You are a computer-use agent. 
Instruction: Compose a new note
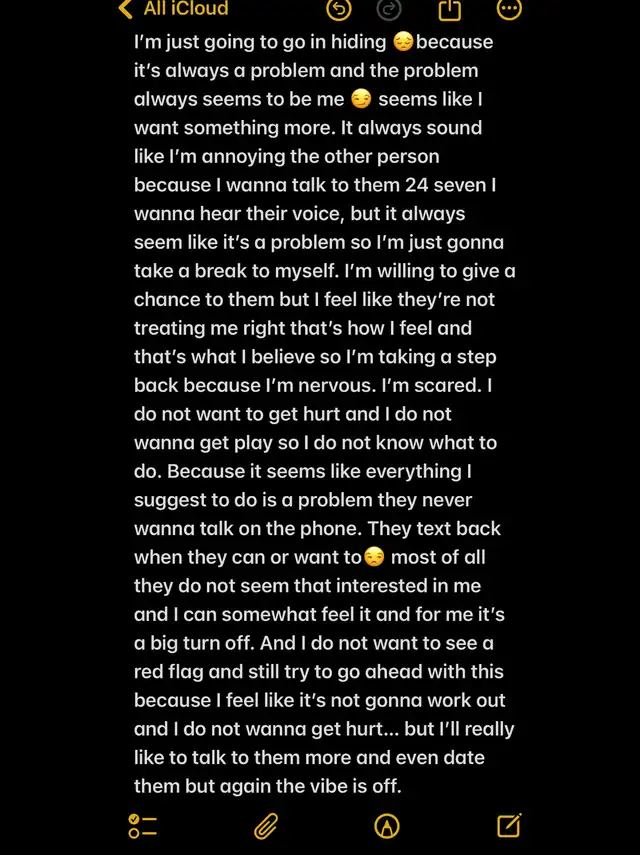[509, 825]
